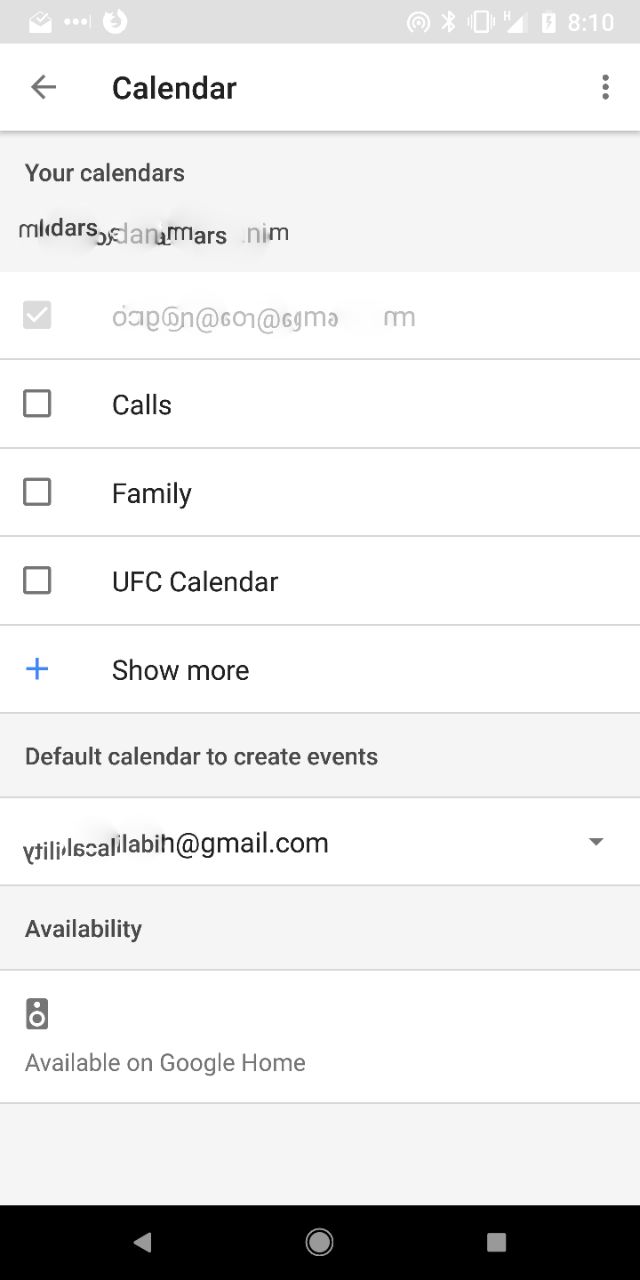640x1280 pixels.
Task: Select the UFC Calendar checkbox
Action: pyautogui.click(x=37, y=580)
